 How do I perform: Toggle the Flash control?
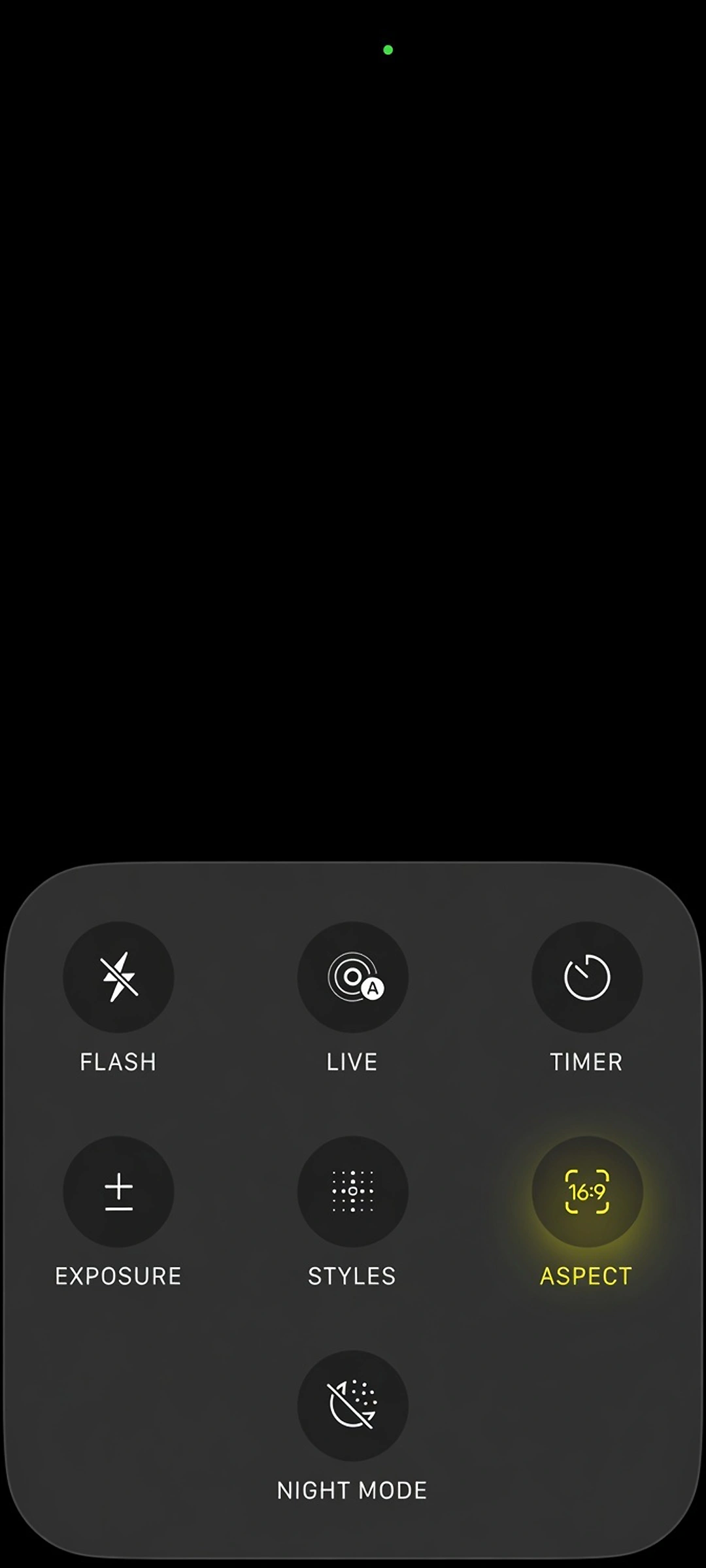118,977
